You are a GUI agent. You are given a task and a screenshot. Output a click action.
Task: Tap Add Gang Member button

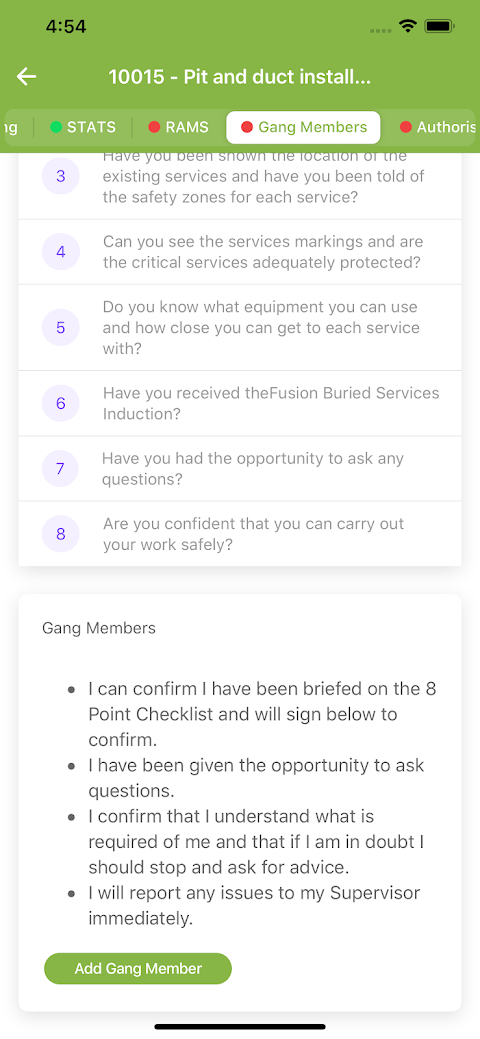pyautogui.click(x=138, y=969)
